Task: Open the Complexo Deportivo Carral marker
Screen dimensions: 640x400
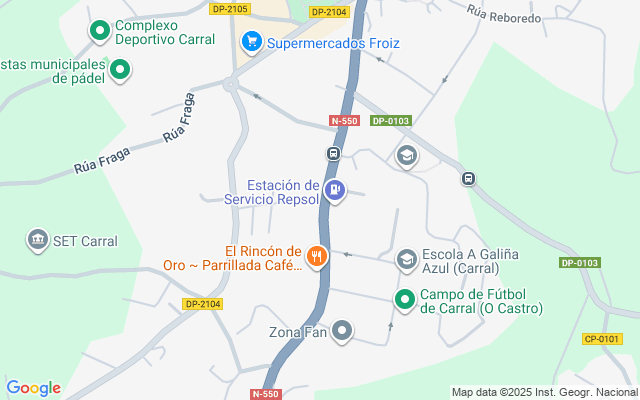Action: click(100, 31)
